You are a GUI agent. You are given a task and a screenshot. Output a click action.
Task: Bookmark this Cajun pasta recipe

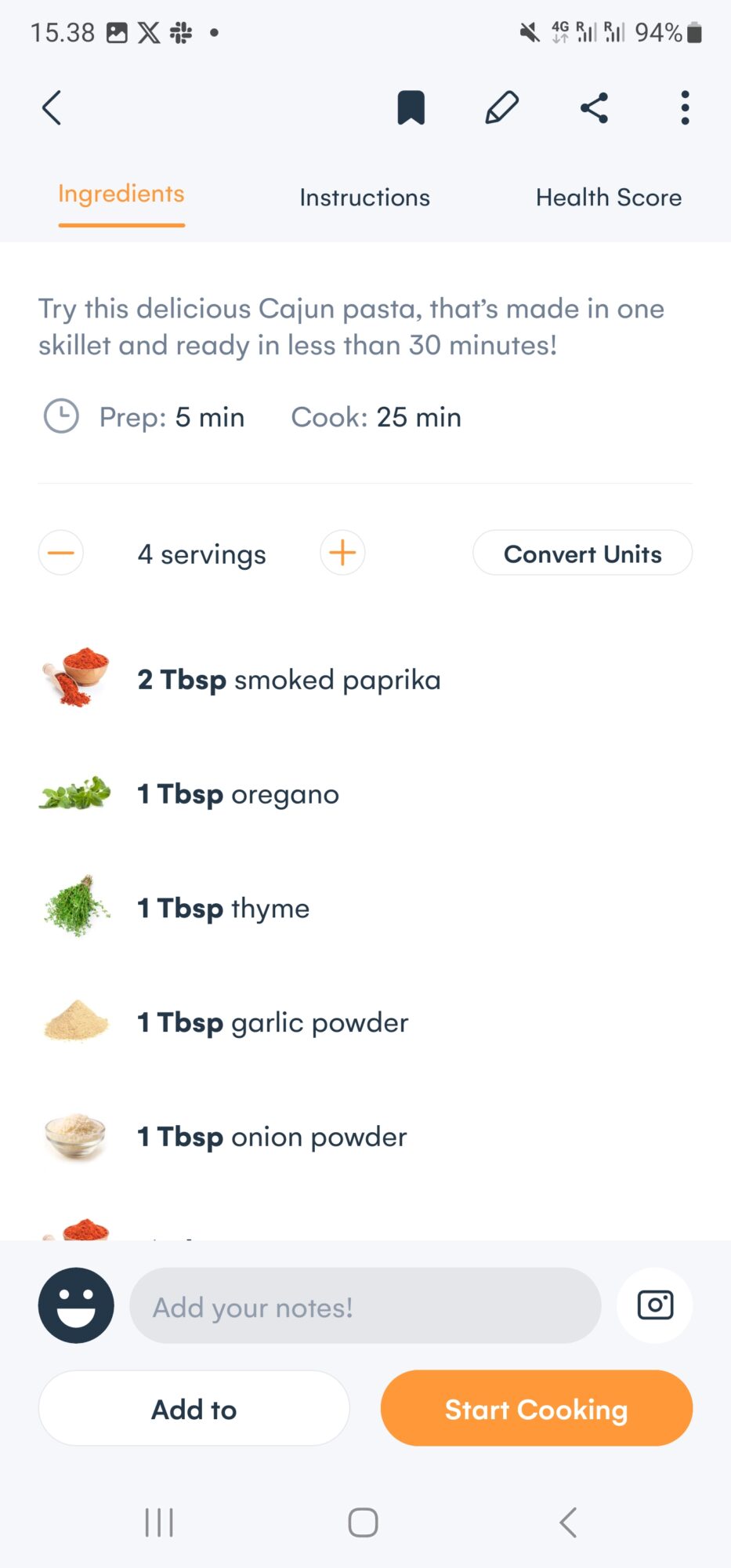click(x=411, y=107)
